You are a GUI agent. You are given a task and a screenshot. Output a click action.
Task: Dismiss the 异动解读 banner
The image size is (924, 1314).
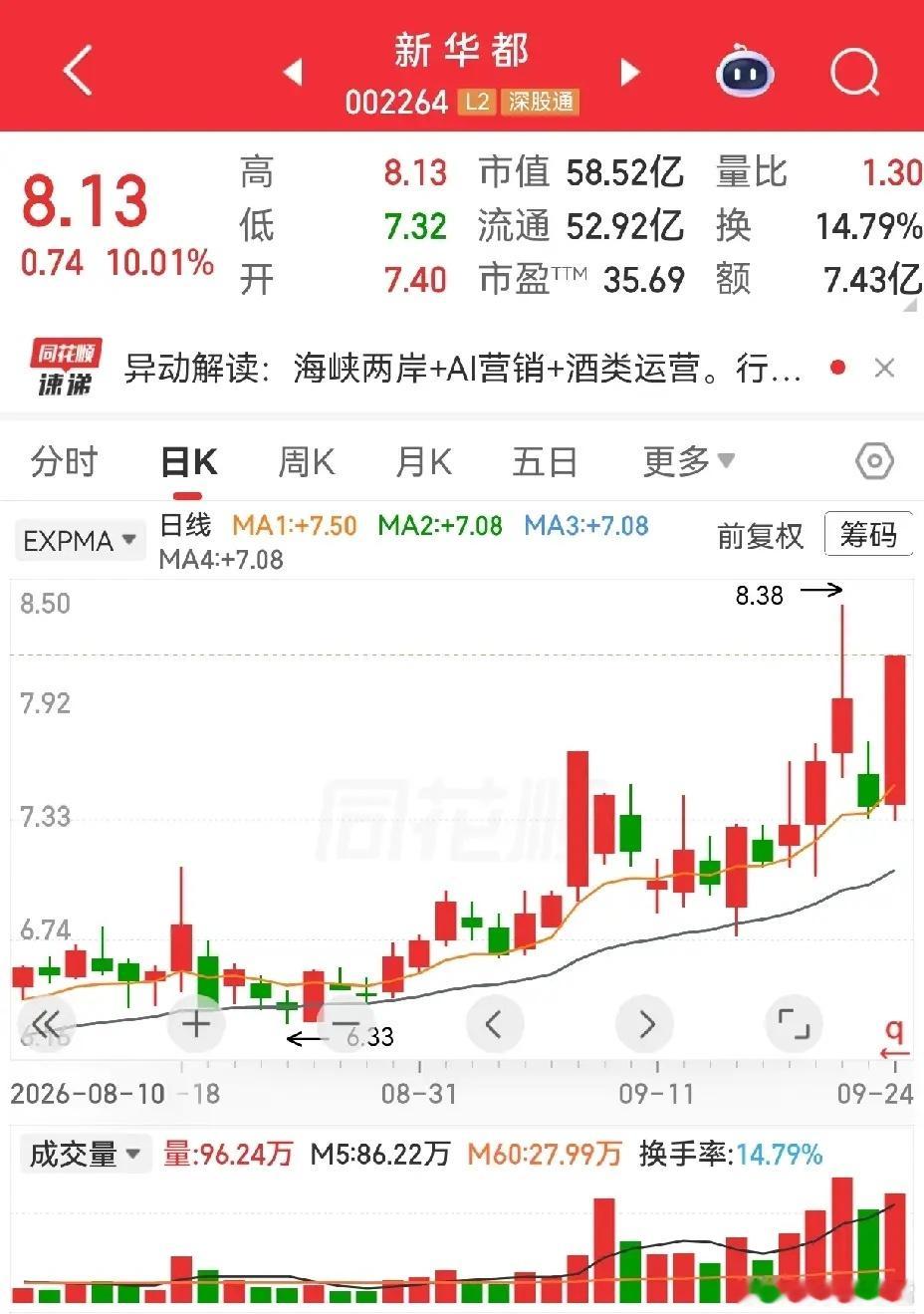884,369
